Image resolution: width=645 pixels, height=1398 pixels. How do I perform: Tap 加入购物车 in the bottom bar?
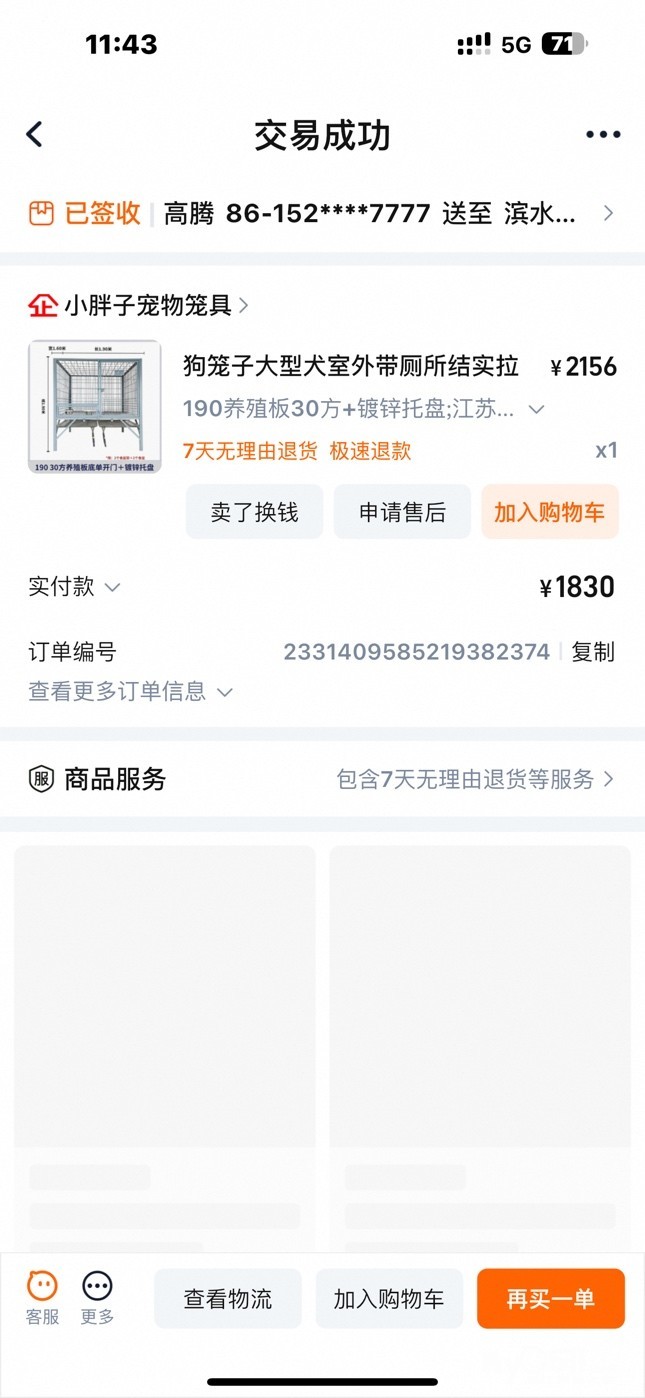(x=389, y=1299)
